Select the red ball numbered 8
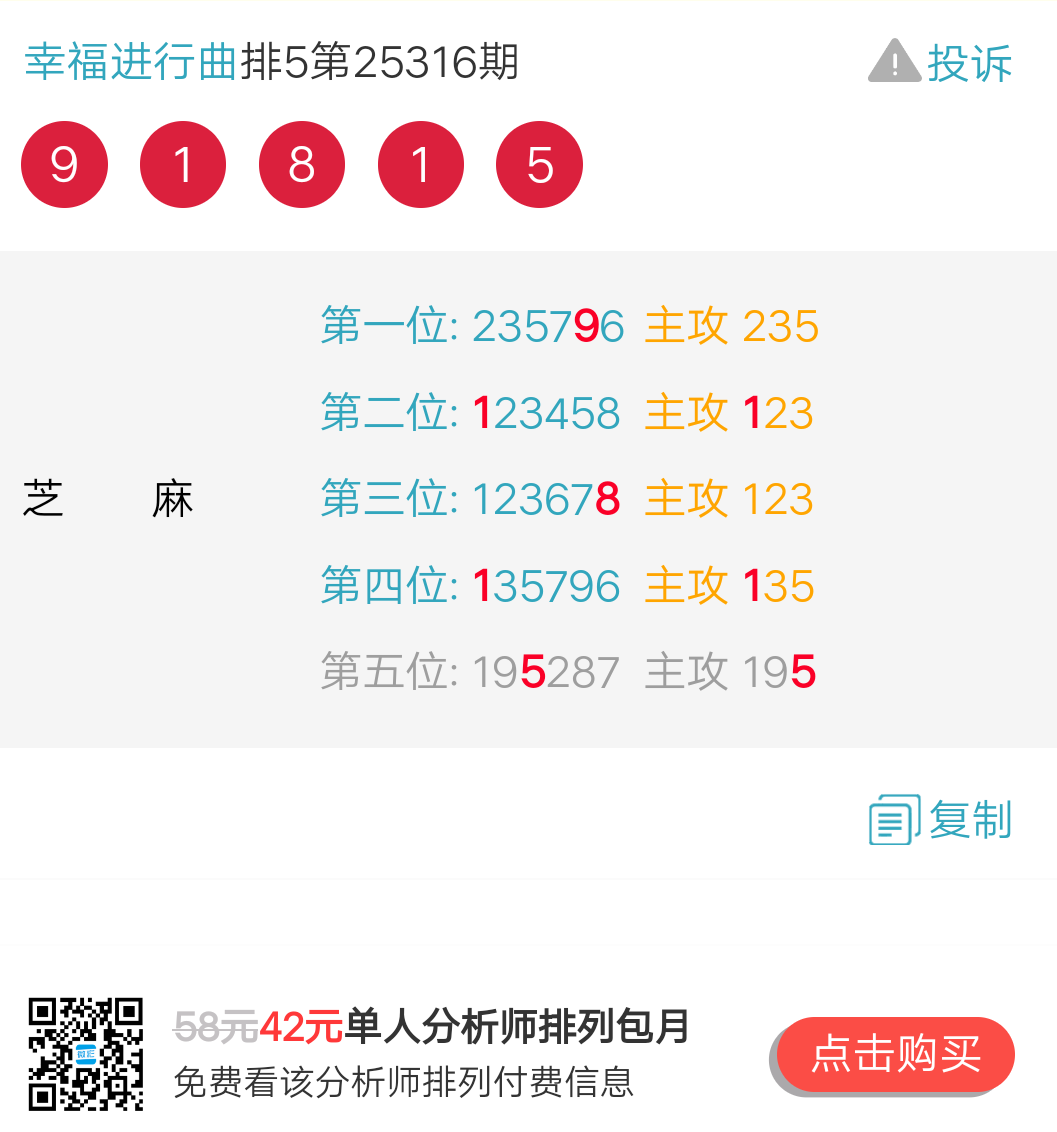 (x=302, y=164)
